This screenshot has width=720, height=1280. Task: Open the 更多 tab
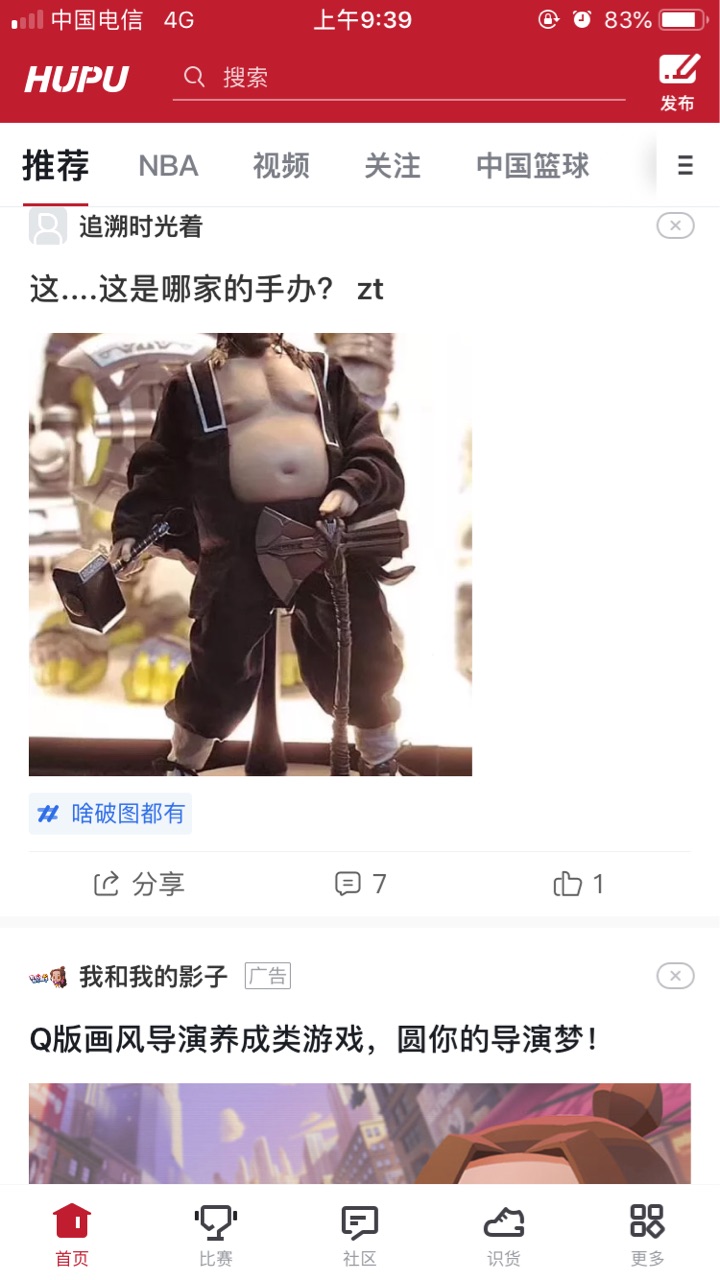tap(648, 1235)
